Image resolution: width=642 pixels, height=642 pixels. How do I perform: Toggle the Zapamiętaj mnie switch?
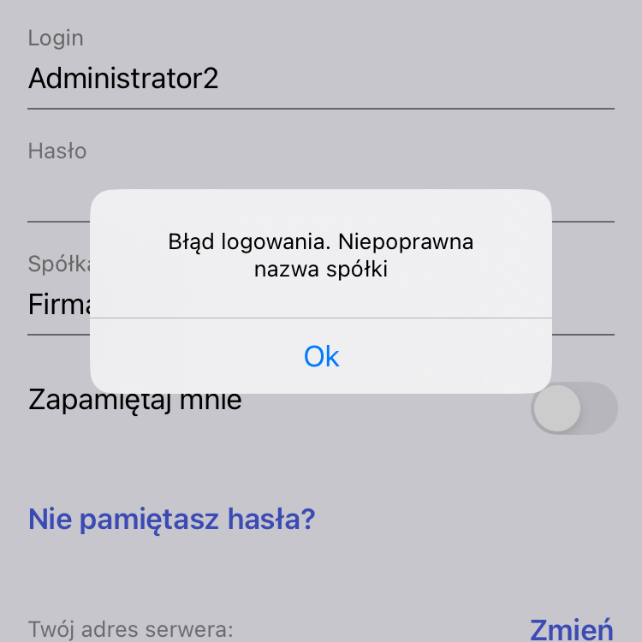pos(573,408)
